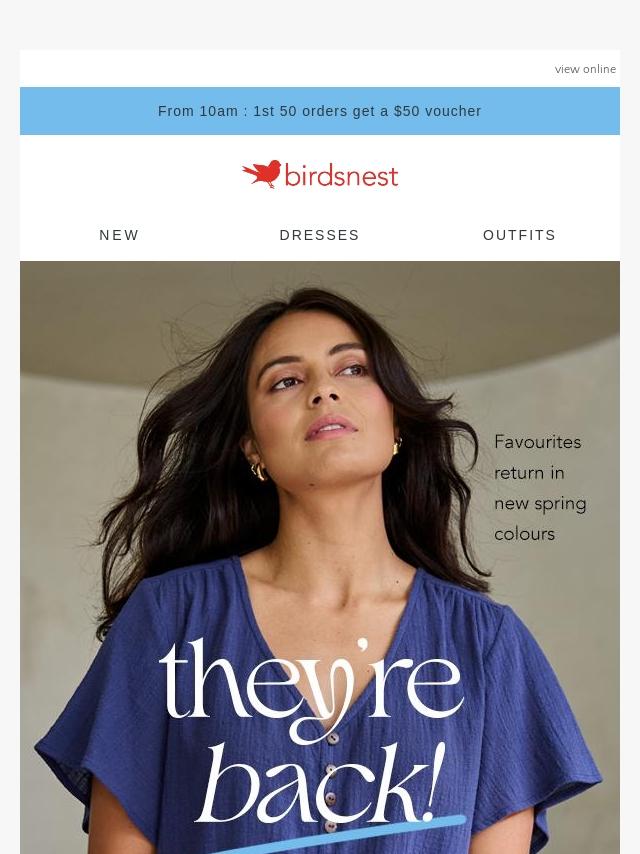Browse the OUTFITS category
Screen dimensions: 640x854
click(x=519, y=235)
